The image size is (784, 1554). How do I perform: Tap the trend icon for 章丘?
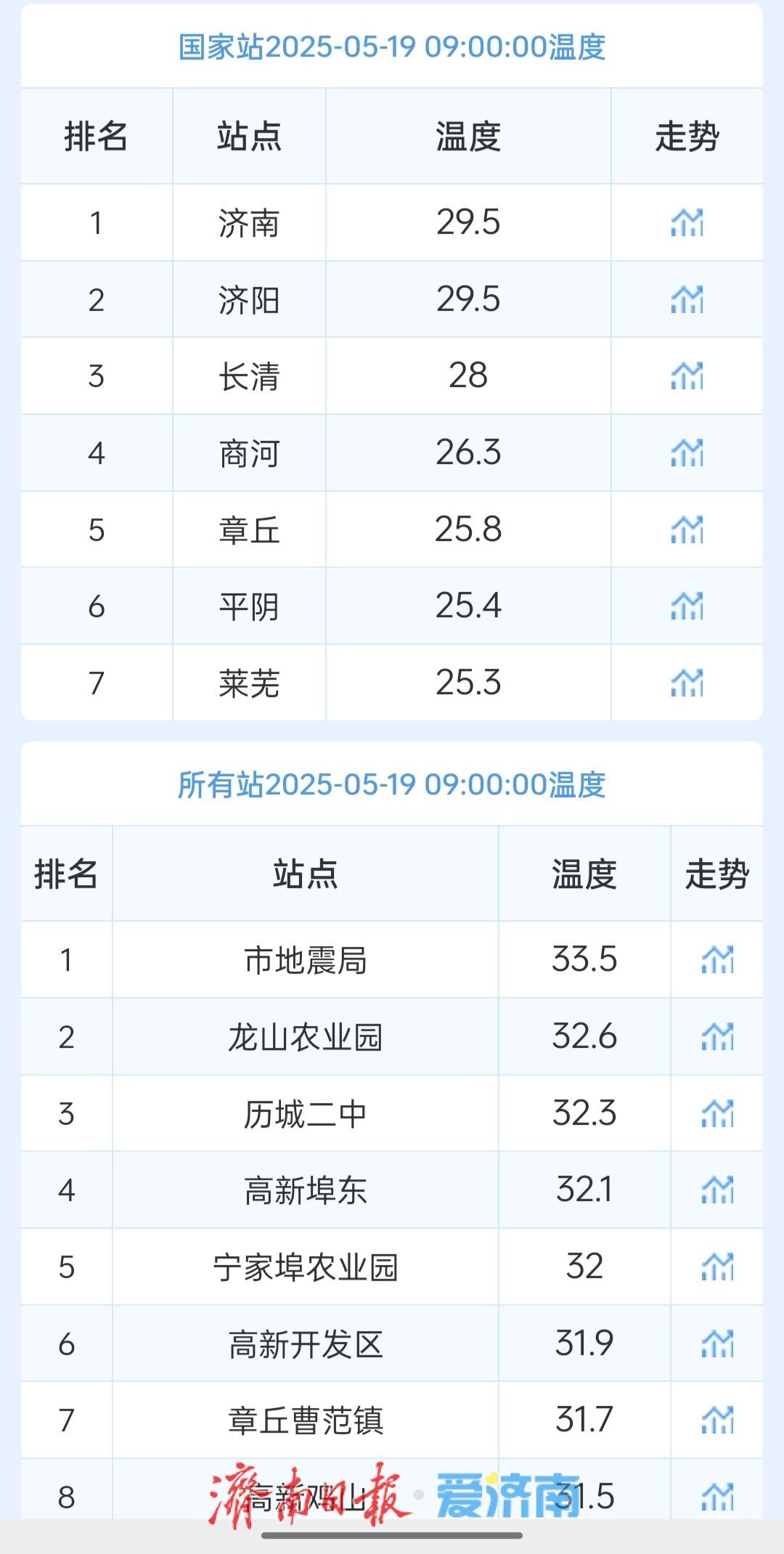click(x=687, y=529)
